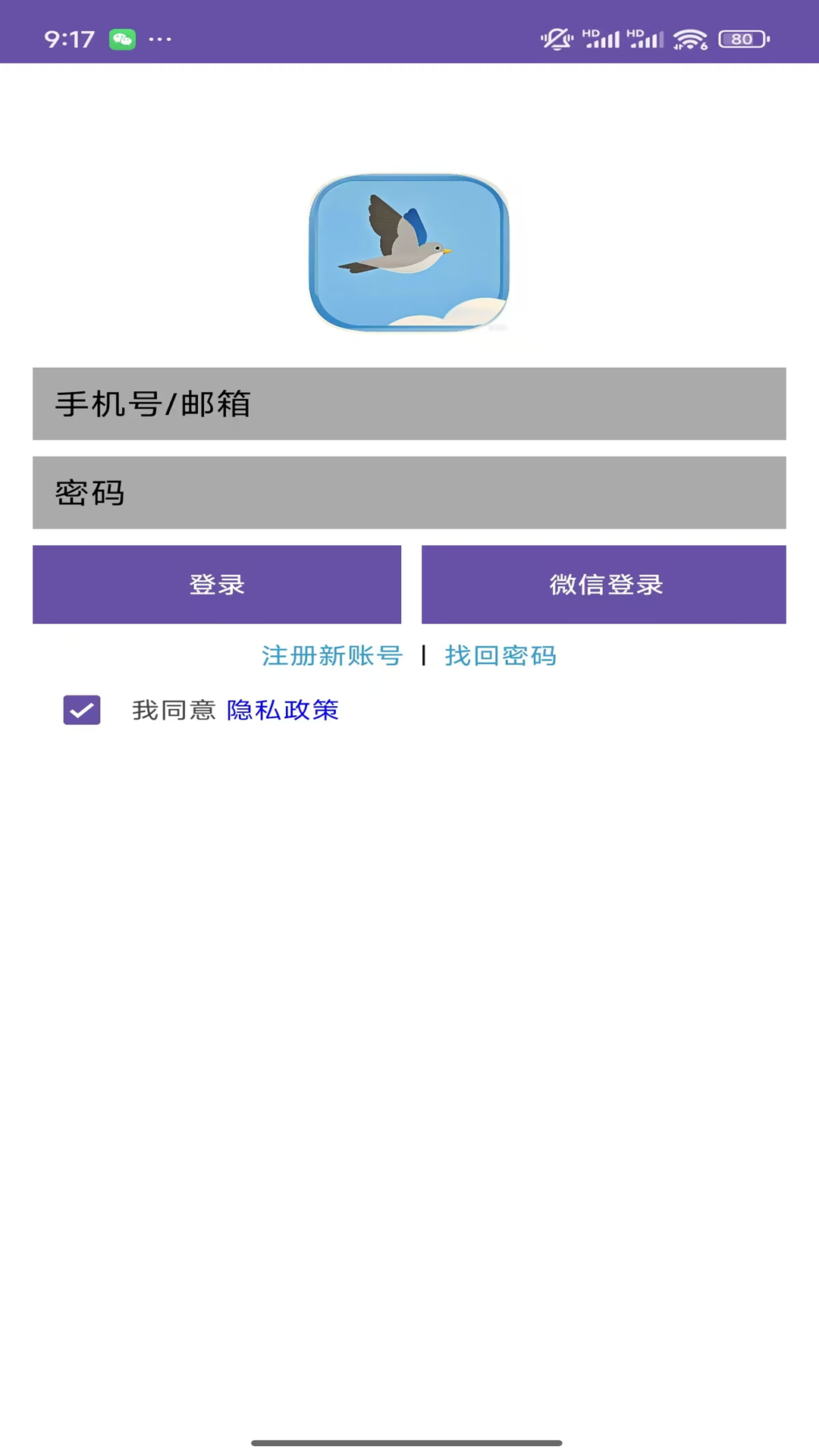Viewport: 819px width, 1456px height.
Task: Tap the 登录 button
Action: [x=217, y=584]
